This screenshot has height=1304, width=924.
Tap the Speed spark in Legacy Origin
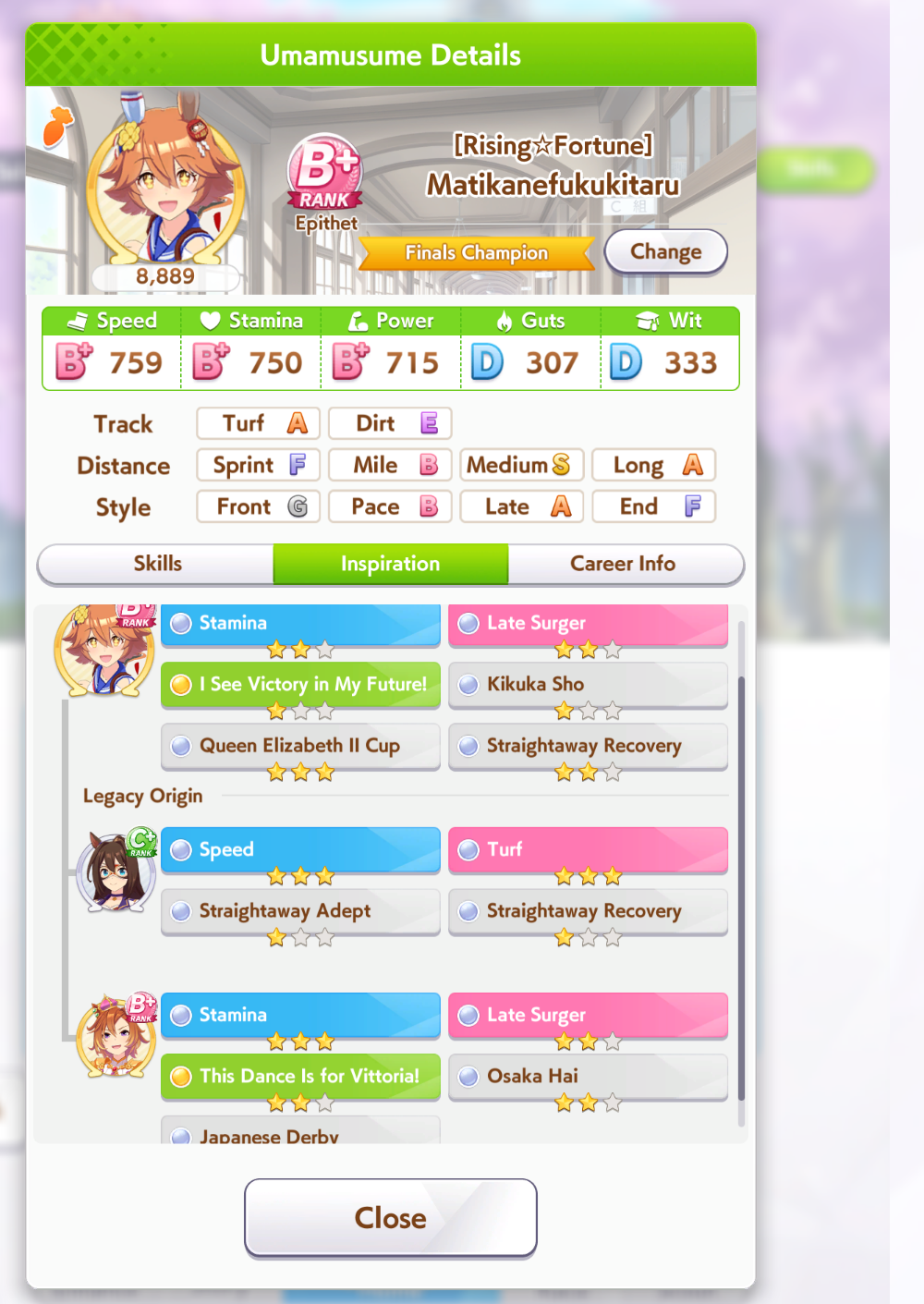(x=300, y=850)
